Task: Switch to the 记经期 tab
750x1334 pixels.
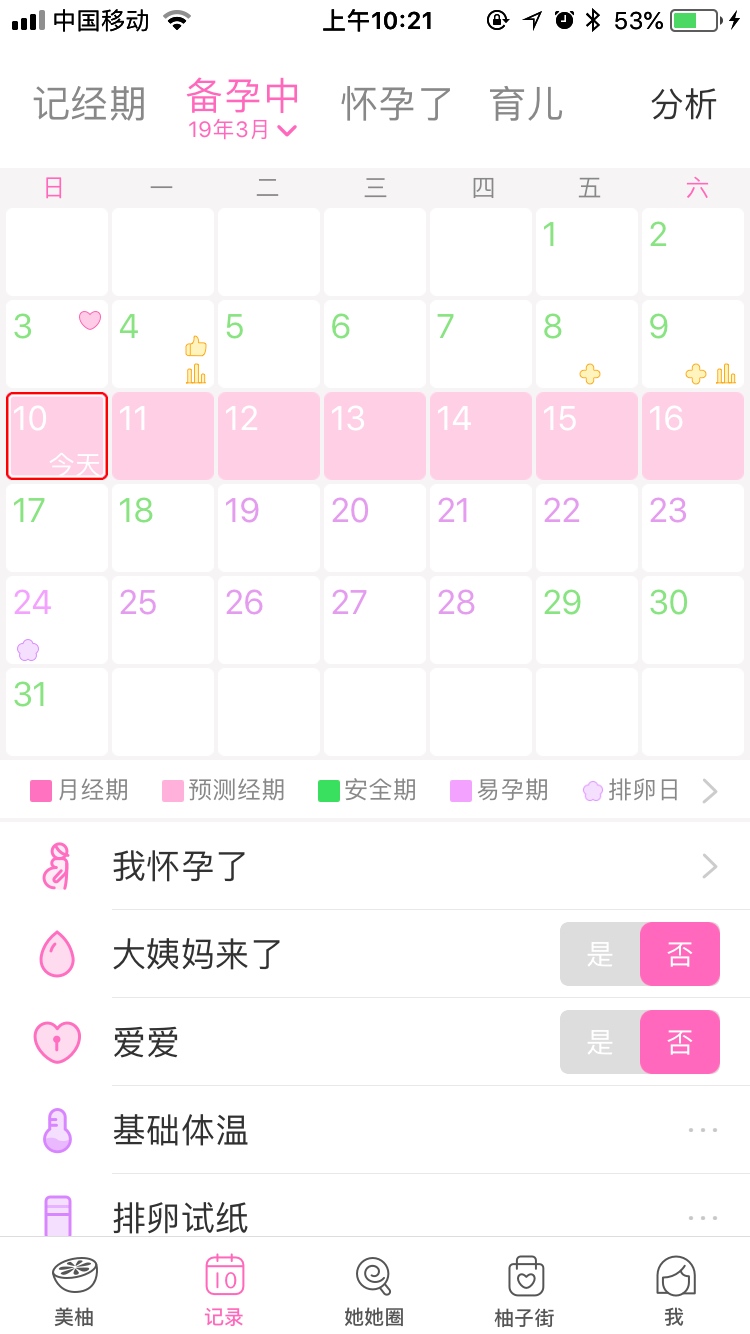Action: point(89,104)
